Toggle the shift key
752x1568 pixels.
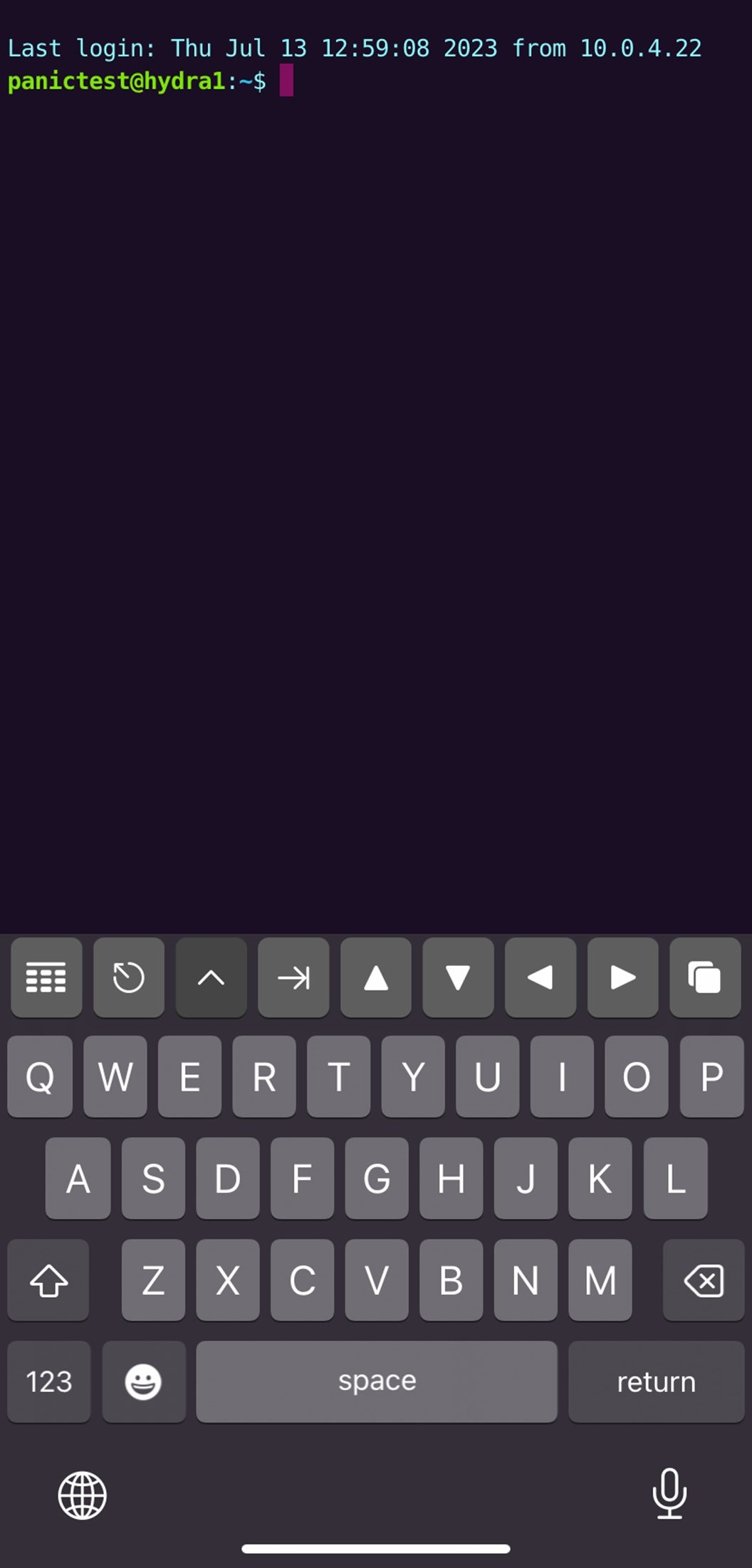click(x=48, y=1281)
